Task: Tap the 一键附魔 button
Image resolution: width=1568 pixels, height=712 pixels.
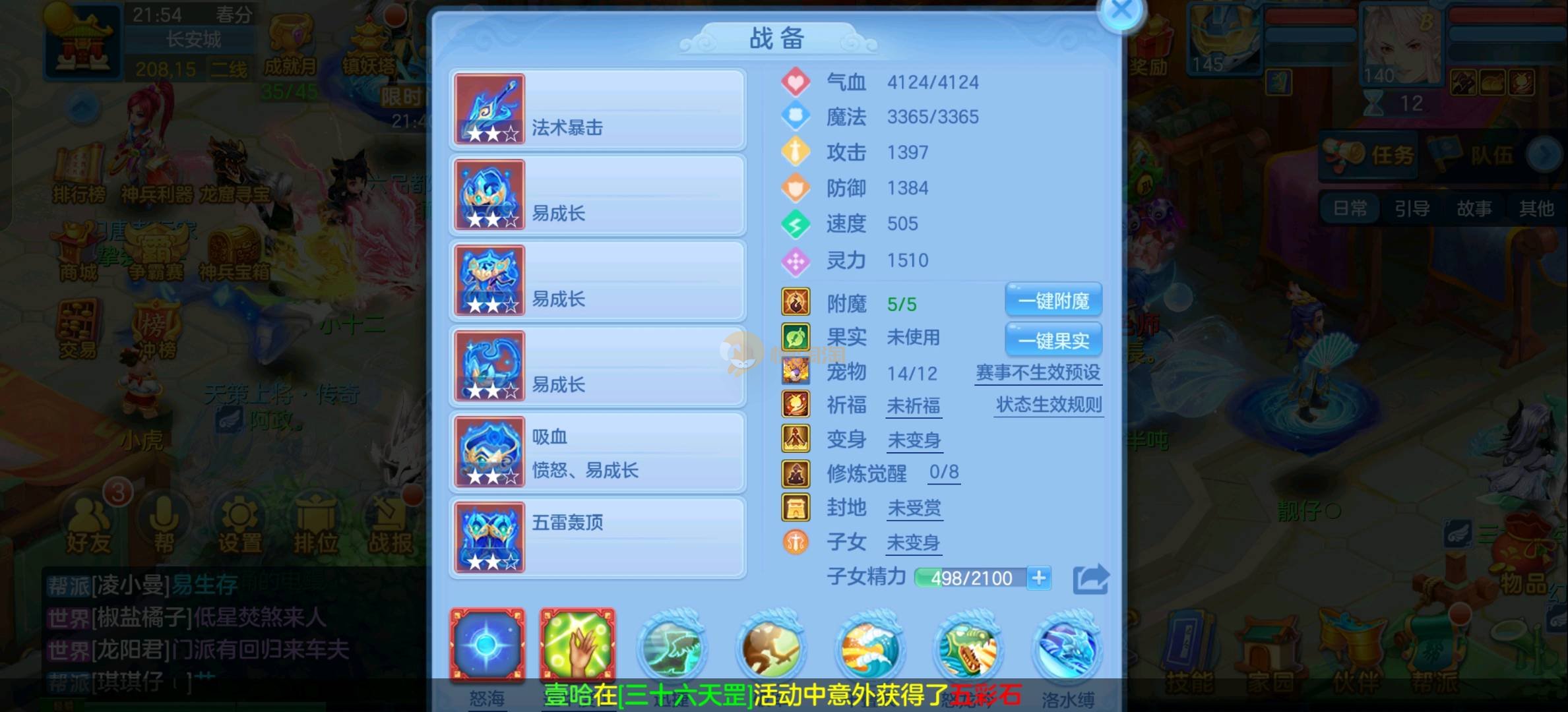Action: [1053, 301]
